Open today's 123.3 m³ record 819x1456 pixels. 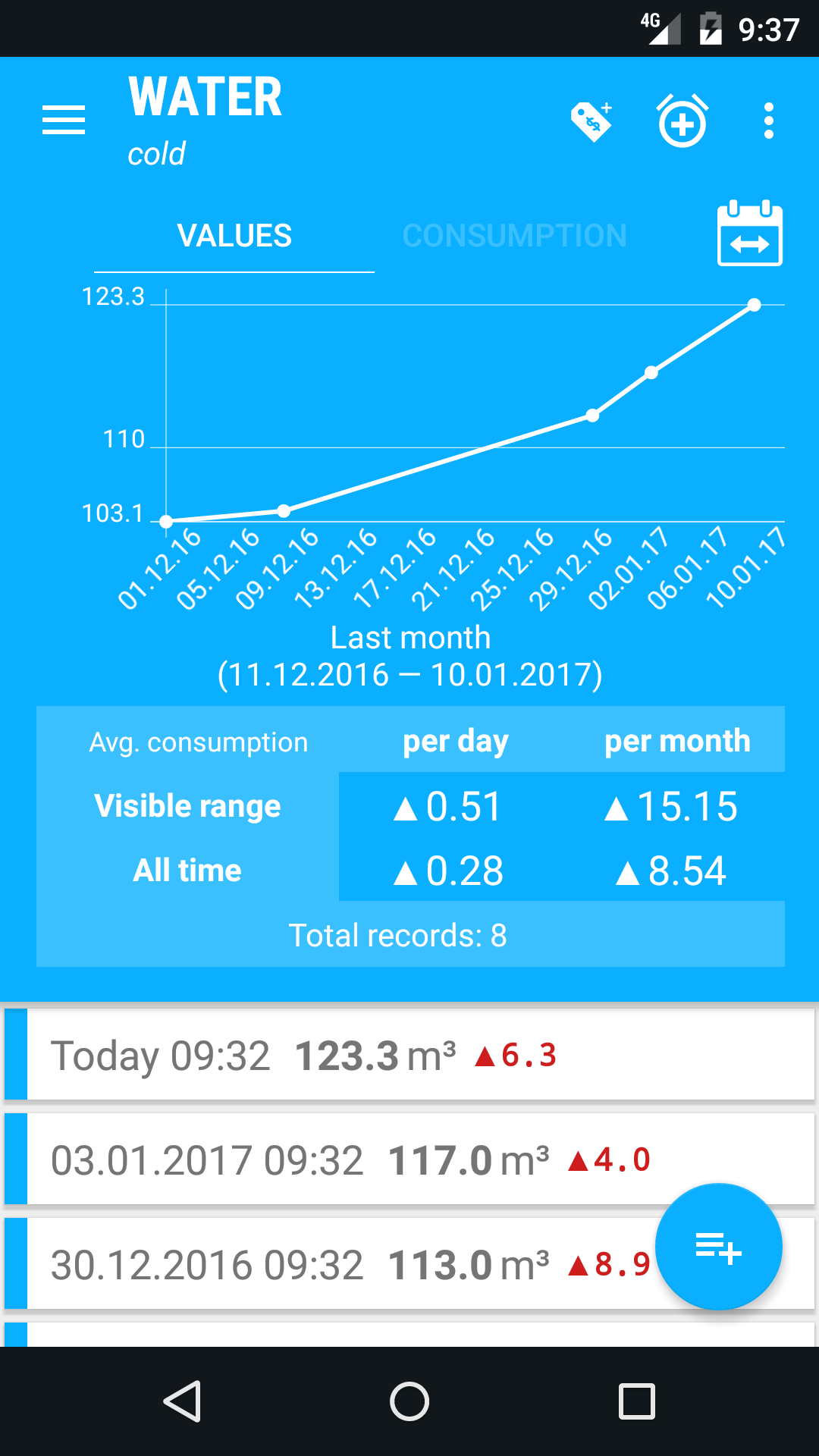[409, 1055]
